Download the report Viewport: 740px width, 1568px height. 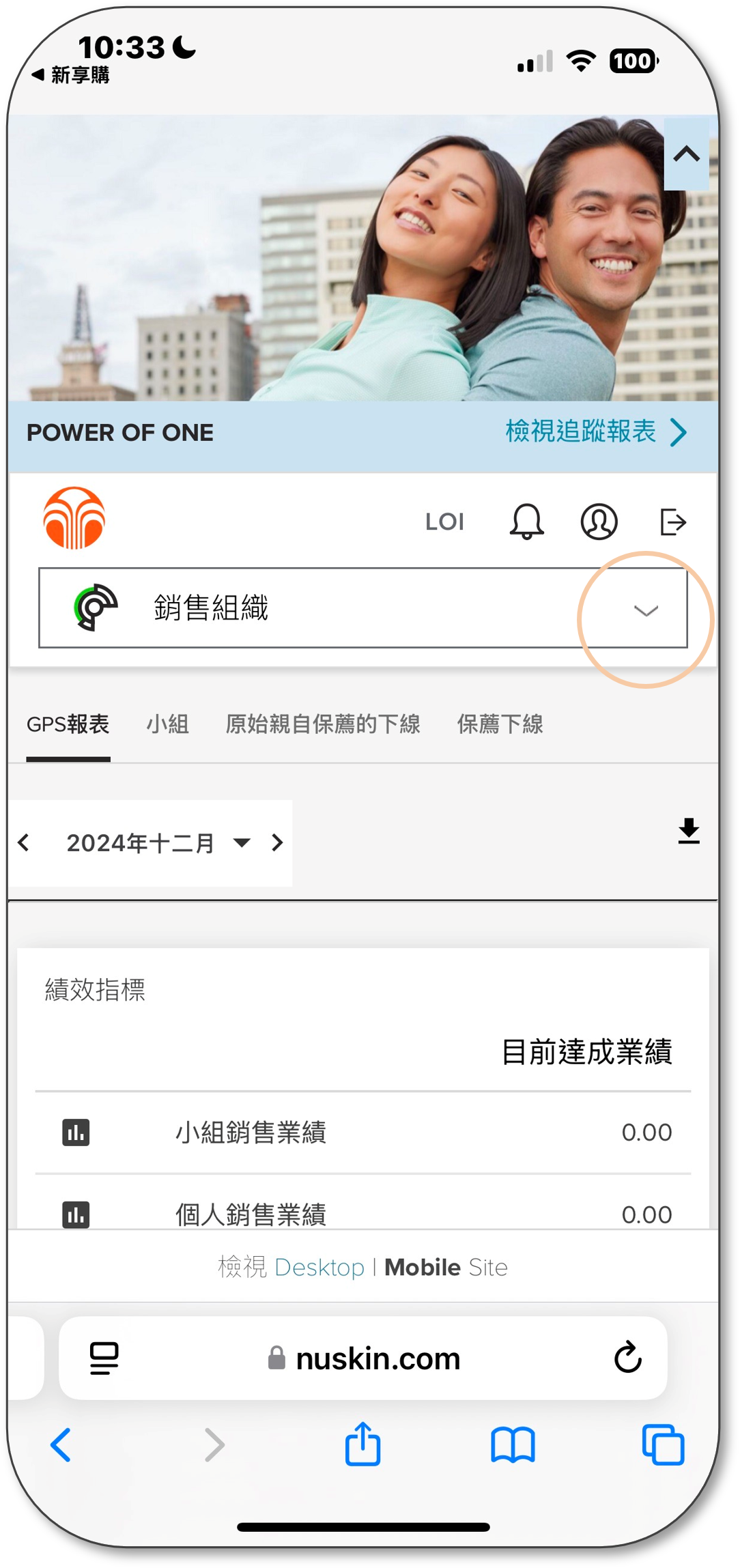[x=688, y=831]
